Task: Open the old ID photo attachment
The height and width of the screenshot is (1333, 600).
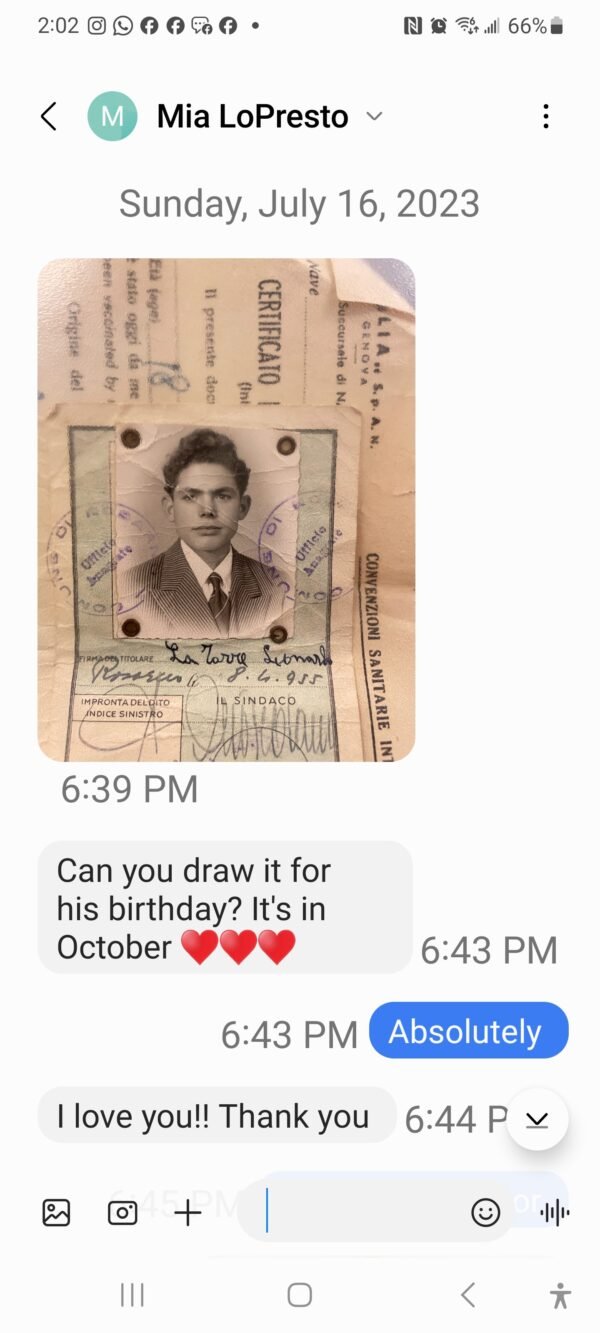Action: coord(226,510)
